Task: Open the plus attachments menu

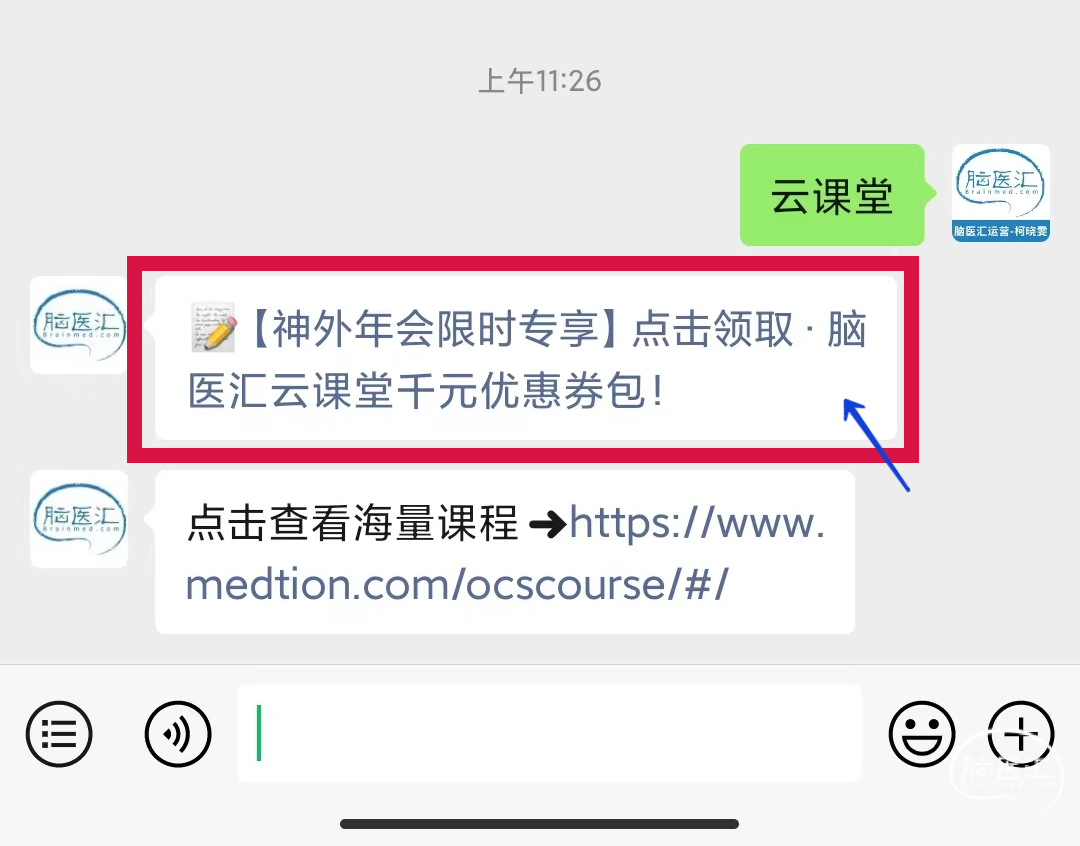Action: 1020,734
